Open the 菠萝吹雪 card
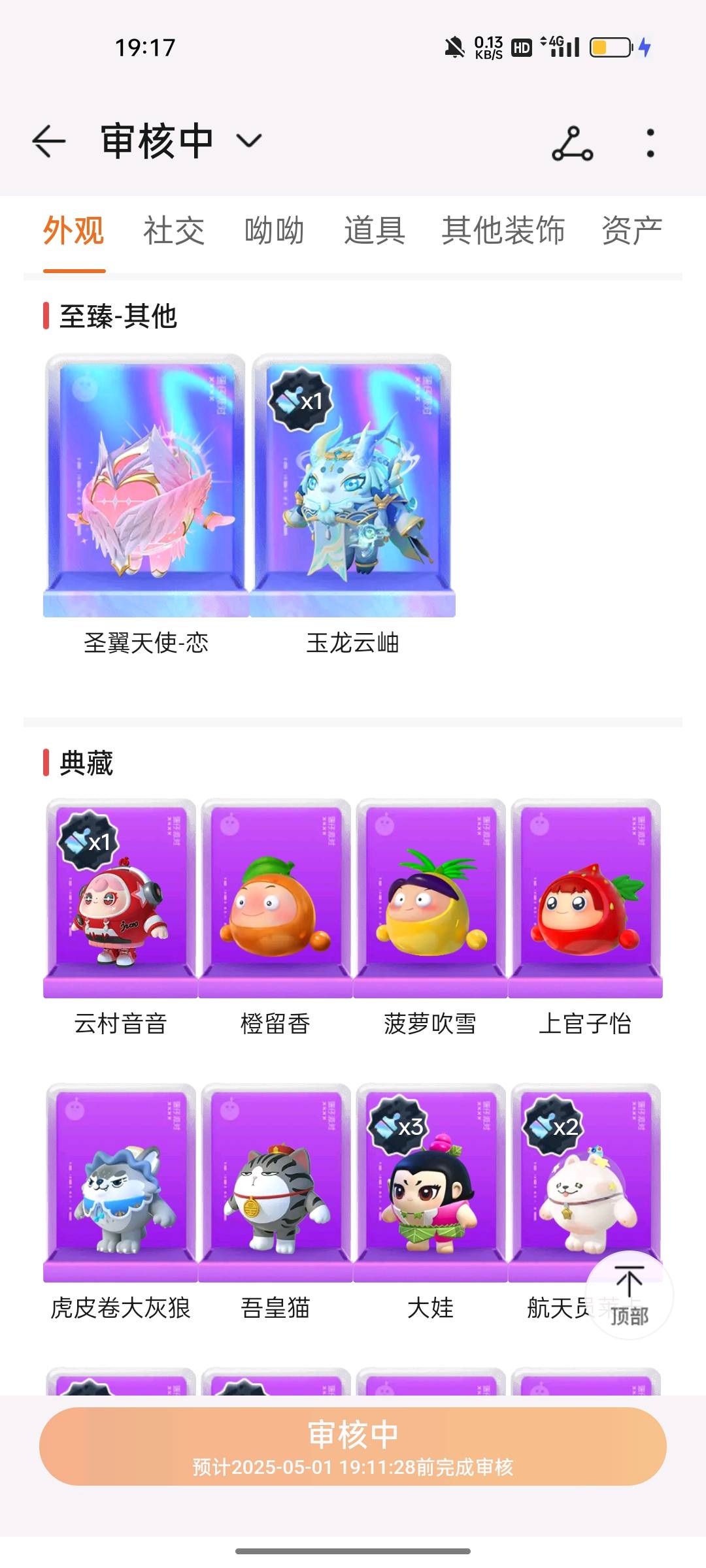Image resolution: width=706 pixels, height=1568 pixels. pos(430,899)
